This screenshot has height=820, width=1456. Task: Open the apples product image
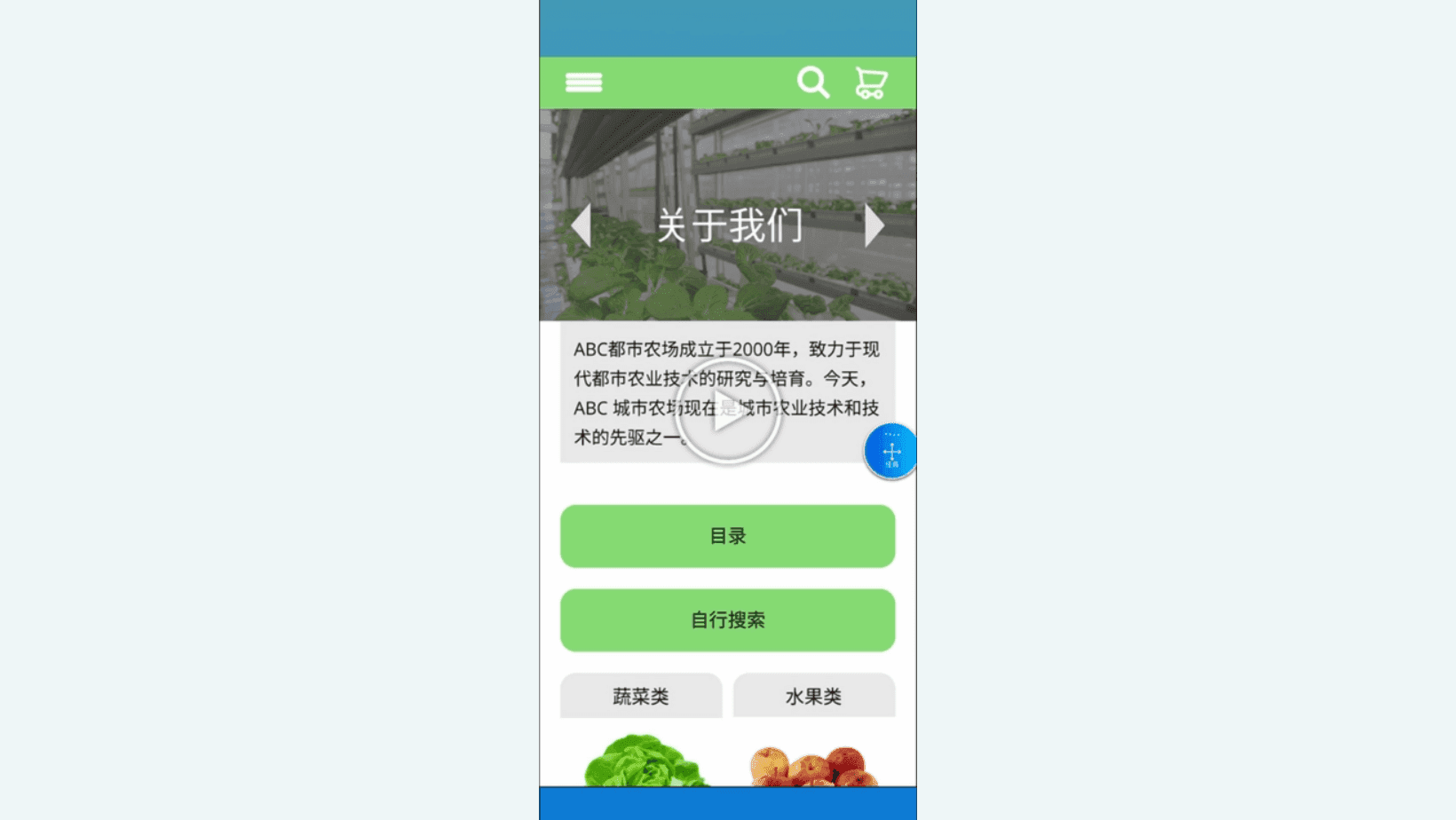click(x=813, y=767)
